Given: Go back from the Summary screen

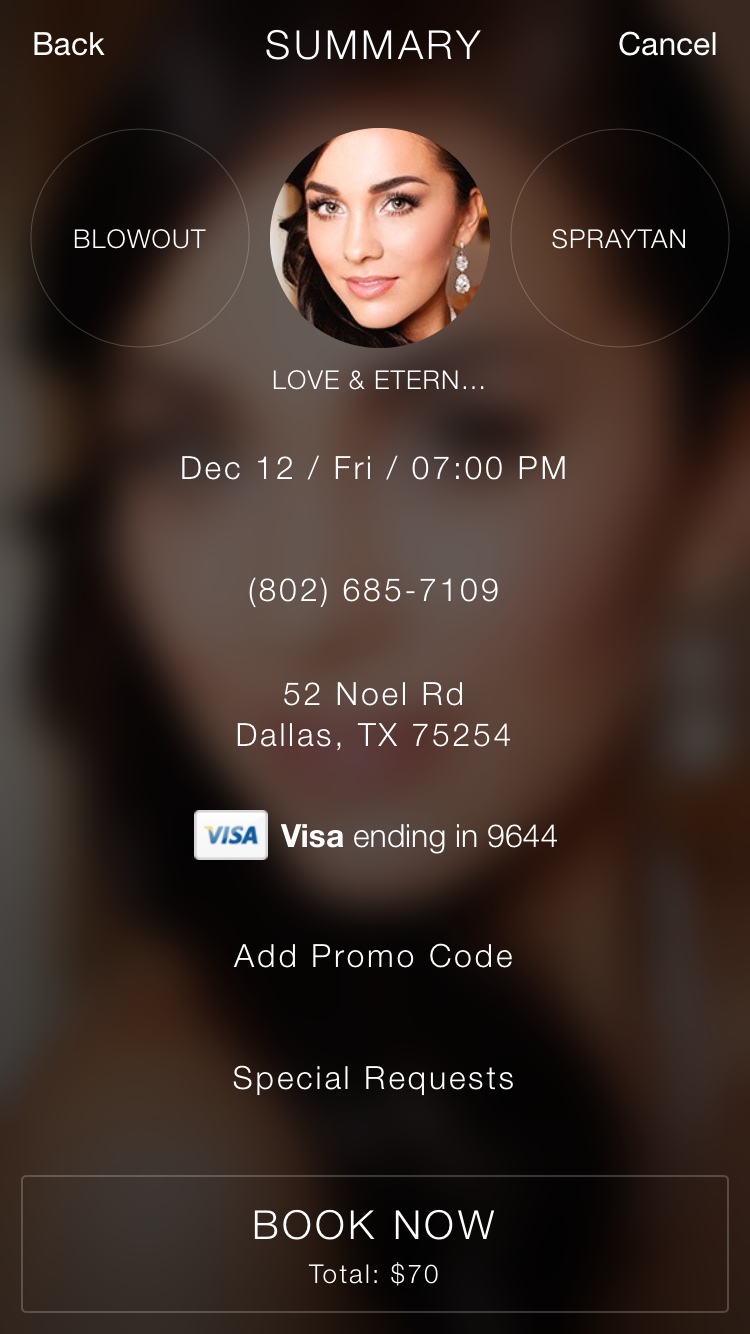Looking at the screenshot, I should click(68, 44).
